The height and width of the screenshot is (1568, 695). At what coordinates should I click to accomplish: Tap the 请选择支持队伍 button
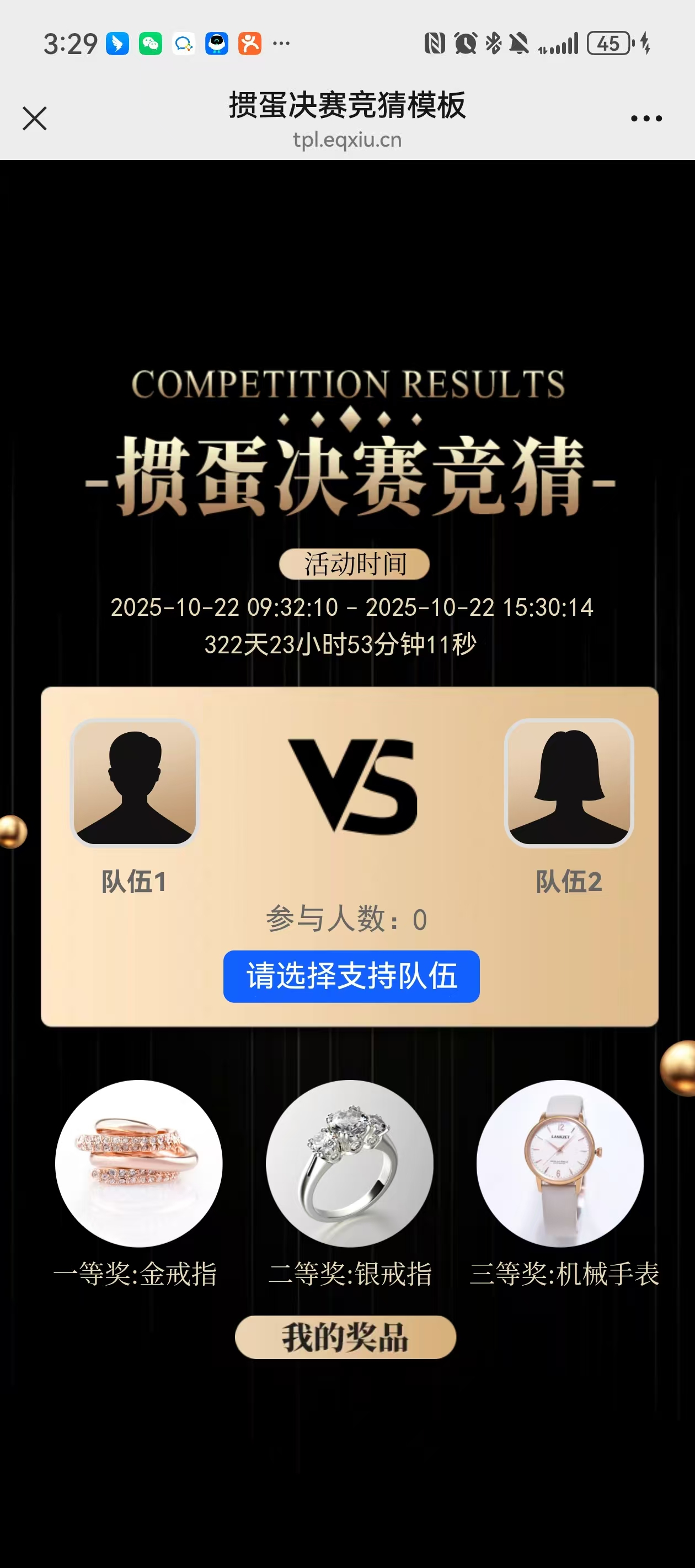pyautogui.click(x=351, y=976)
